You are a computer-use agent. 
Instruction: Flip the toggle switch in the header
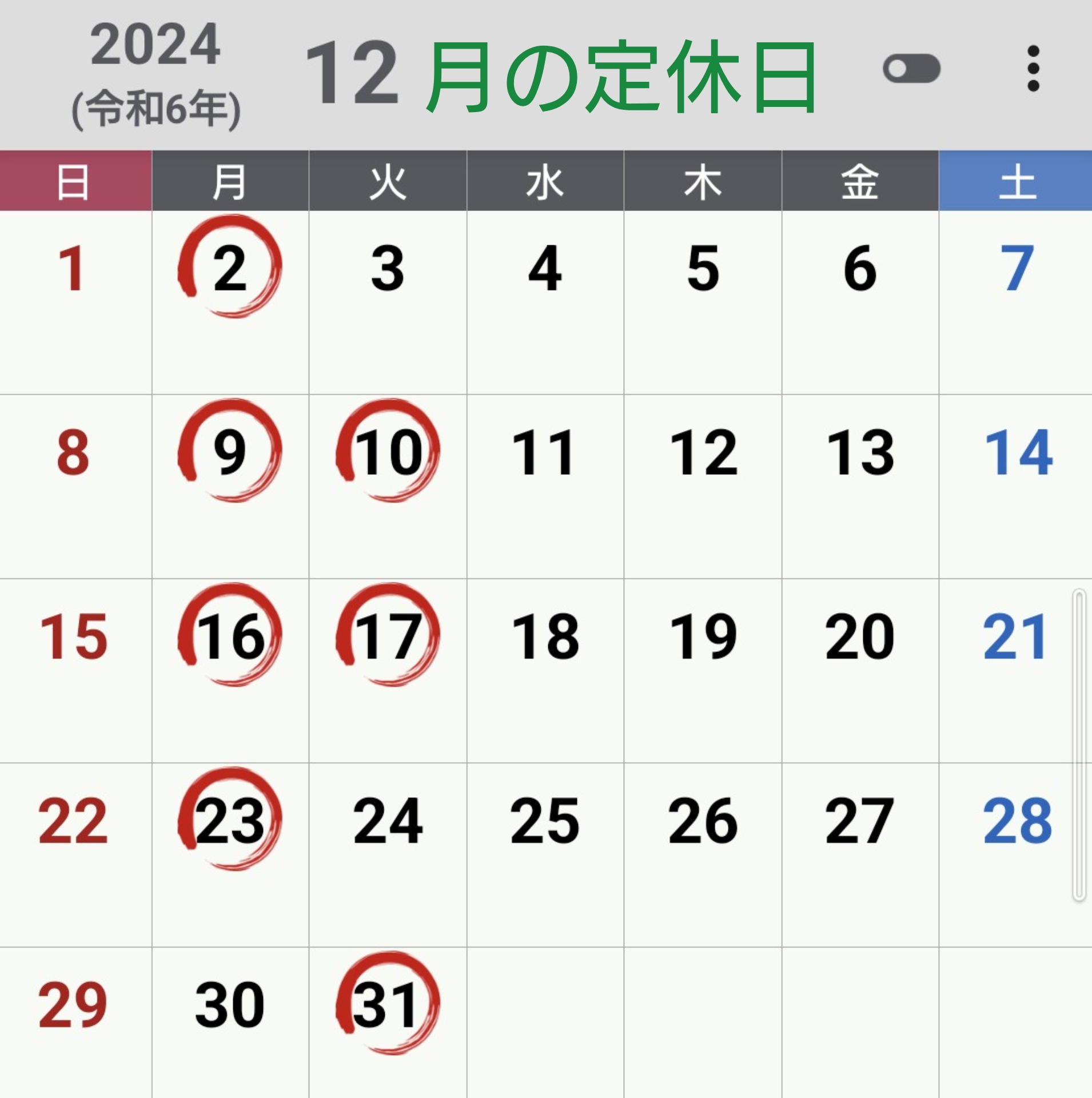coord(911,69)
